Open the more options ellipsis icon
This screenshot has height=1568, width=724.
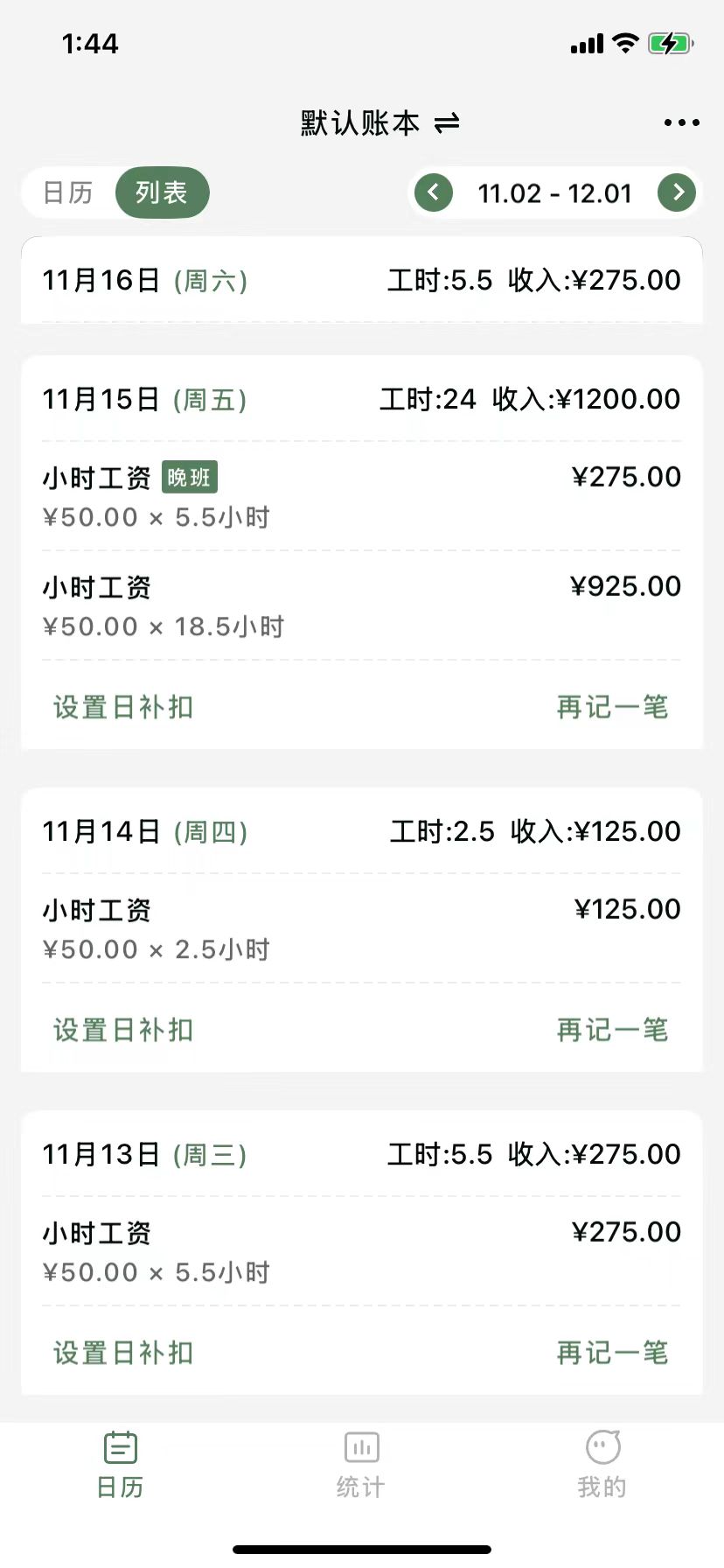pos(679,122)
